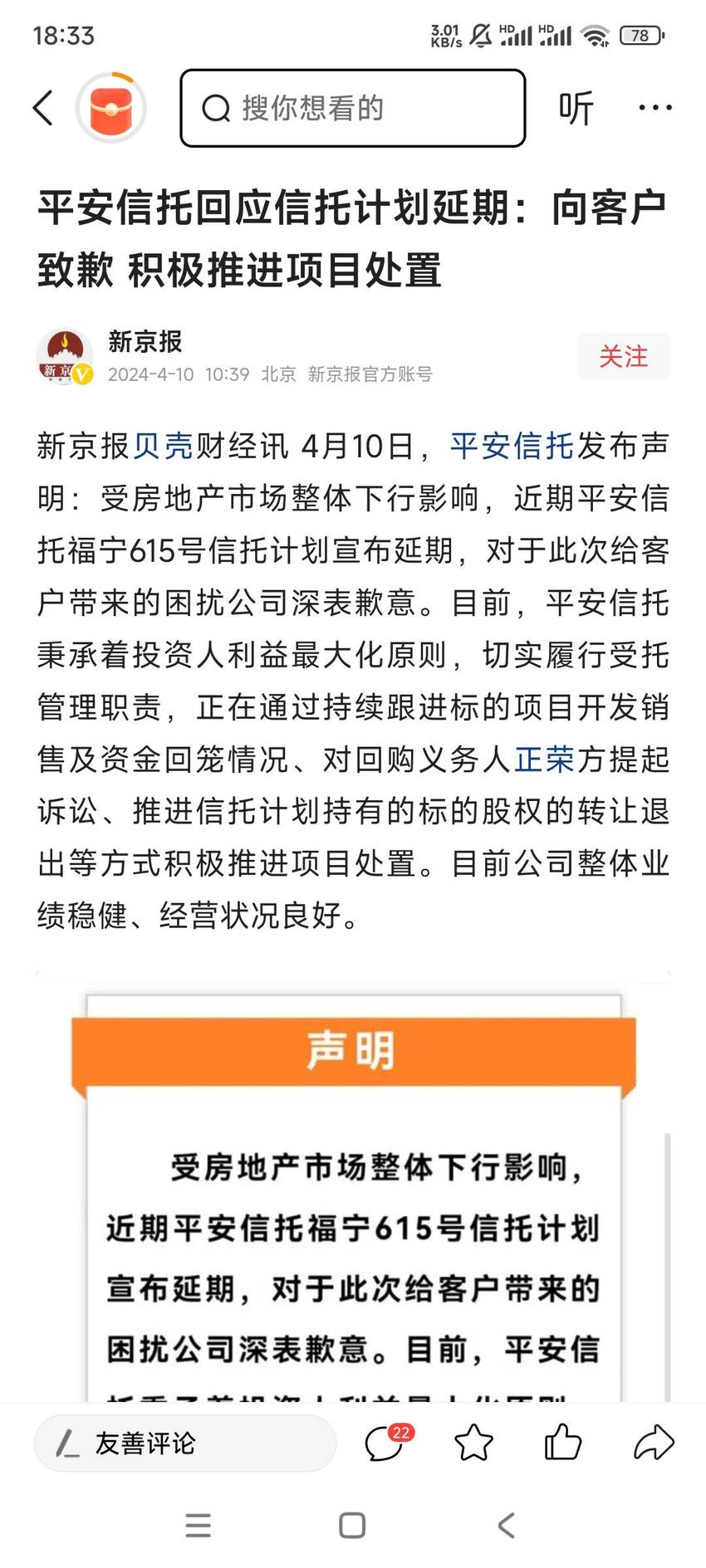Tap the 搜你想看的 search box
The width and height of the screenshot is (706, 1568).
point(353,108)
